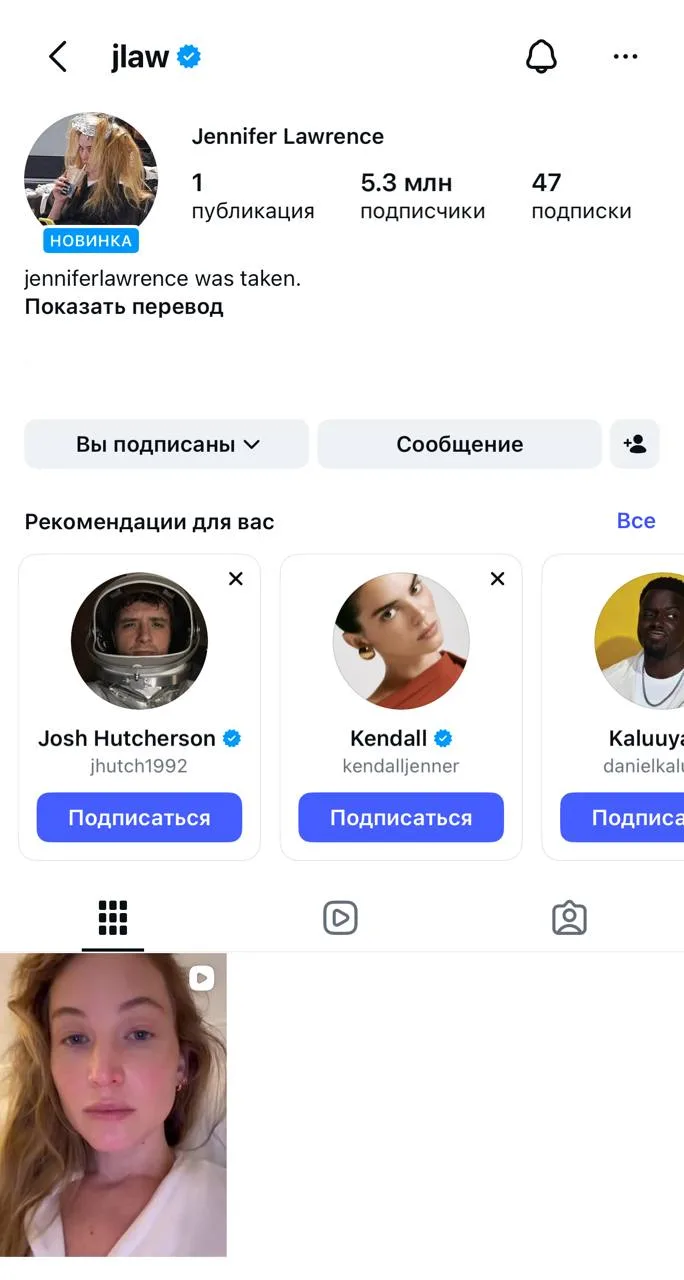Open Все recommendations link
This screenshot has width=684, height=1280.
[x=636, y=521]
